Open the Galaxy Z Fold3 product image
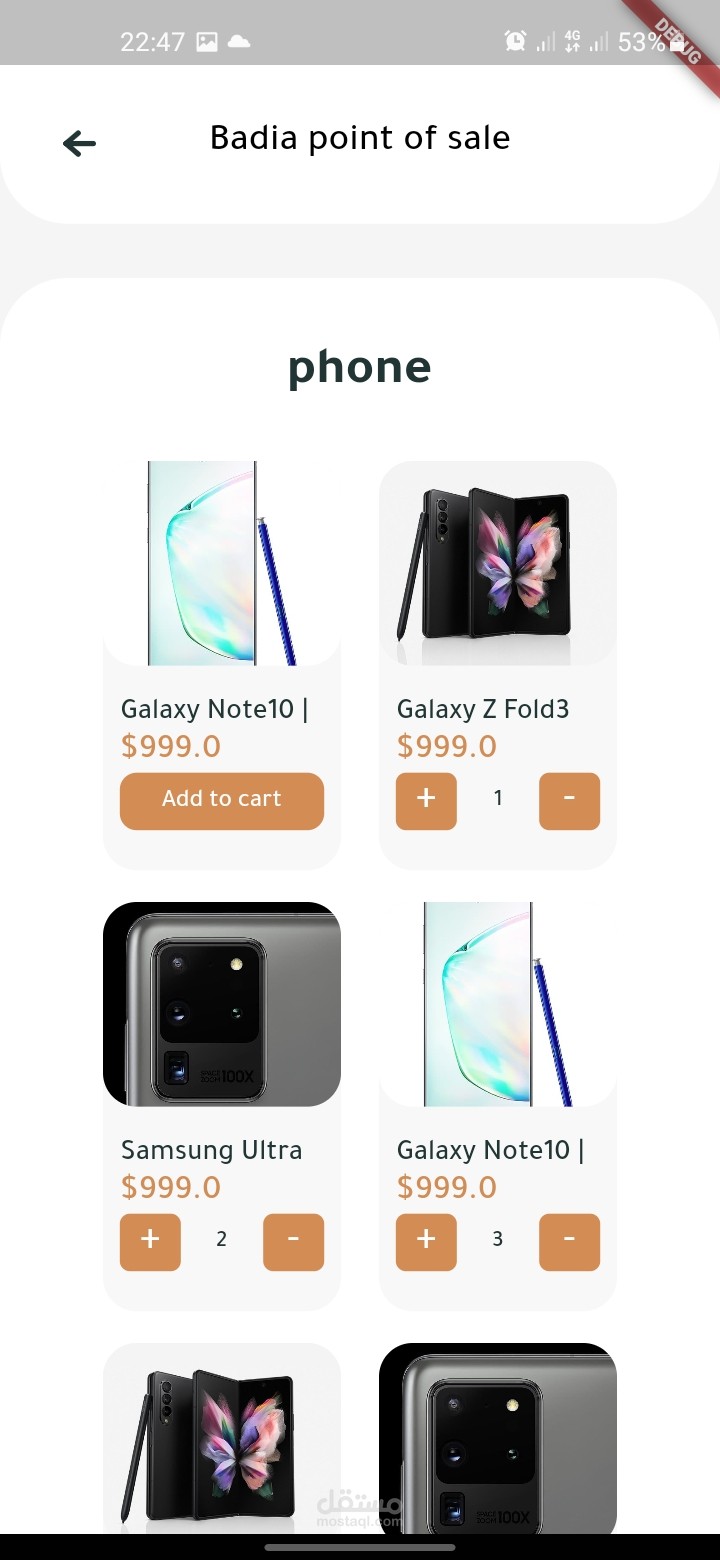 tap(498, 564)
